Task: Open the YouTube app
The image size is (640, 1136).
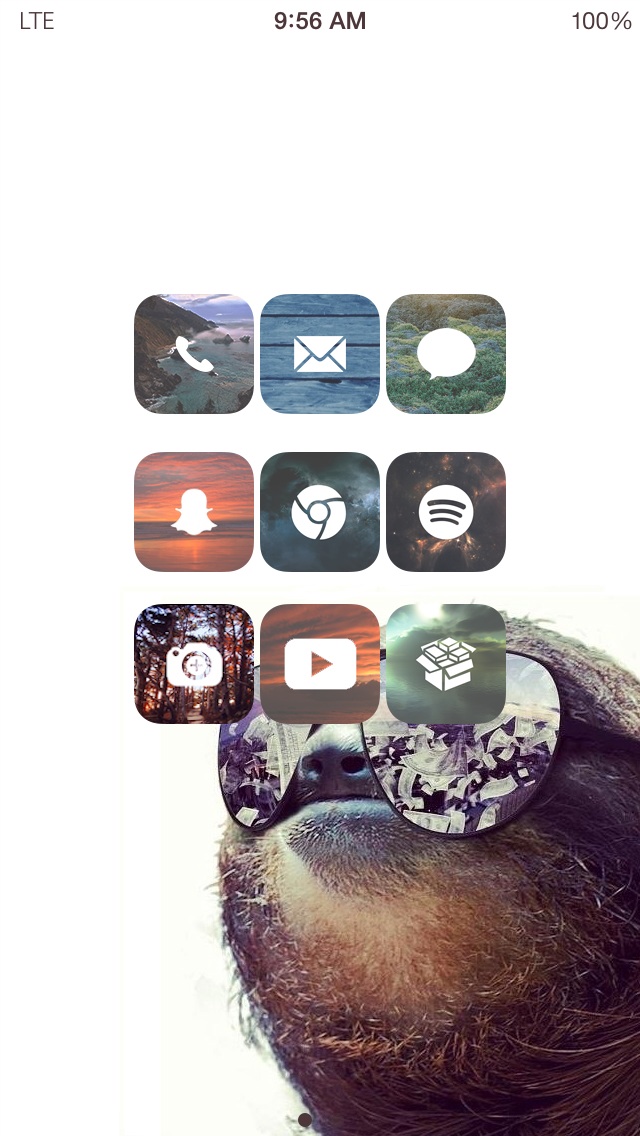Action: (320, 664)
